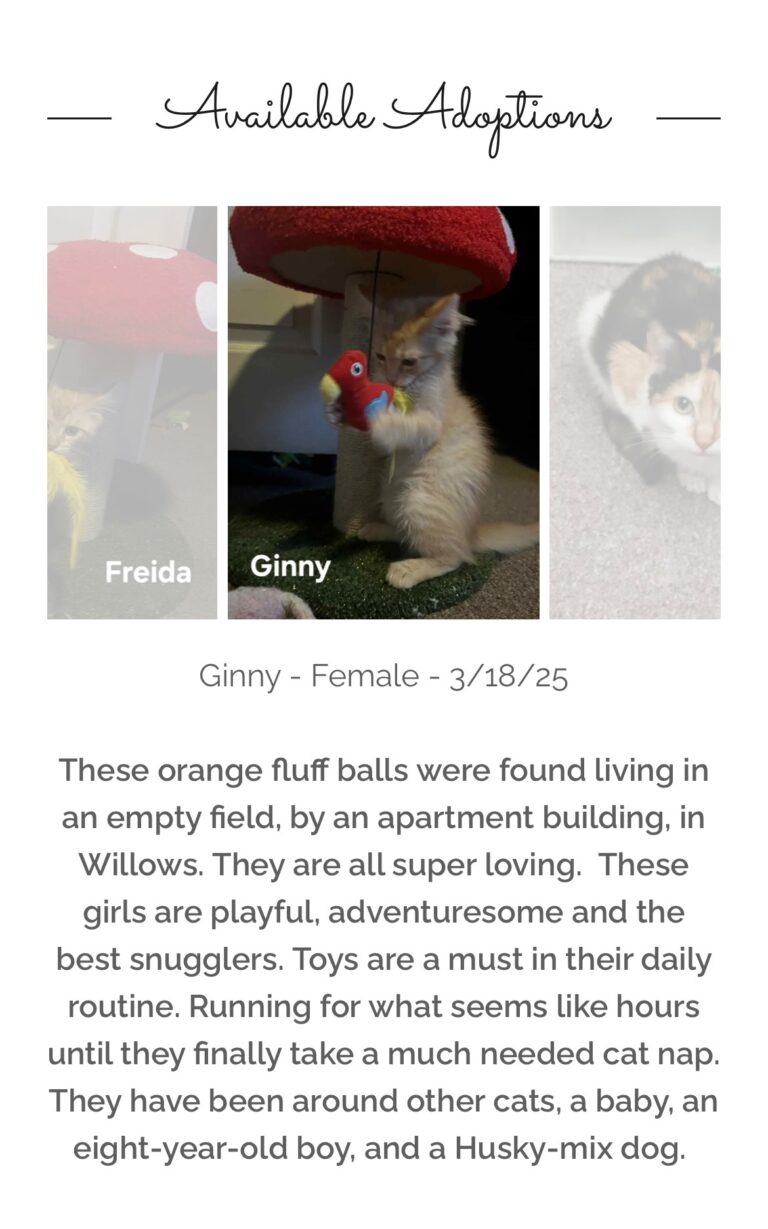Screen dimensions: 768x1229
Task: Show the calico cat's photo
Action: [x=635, y=412]
